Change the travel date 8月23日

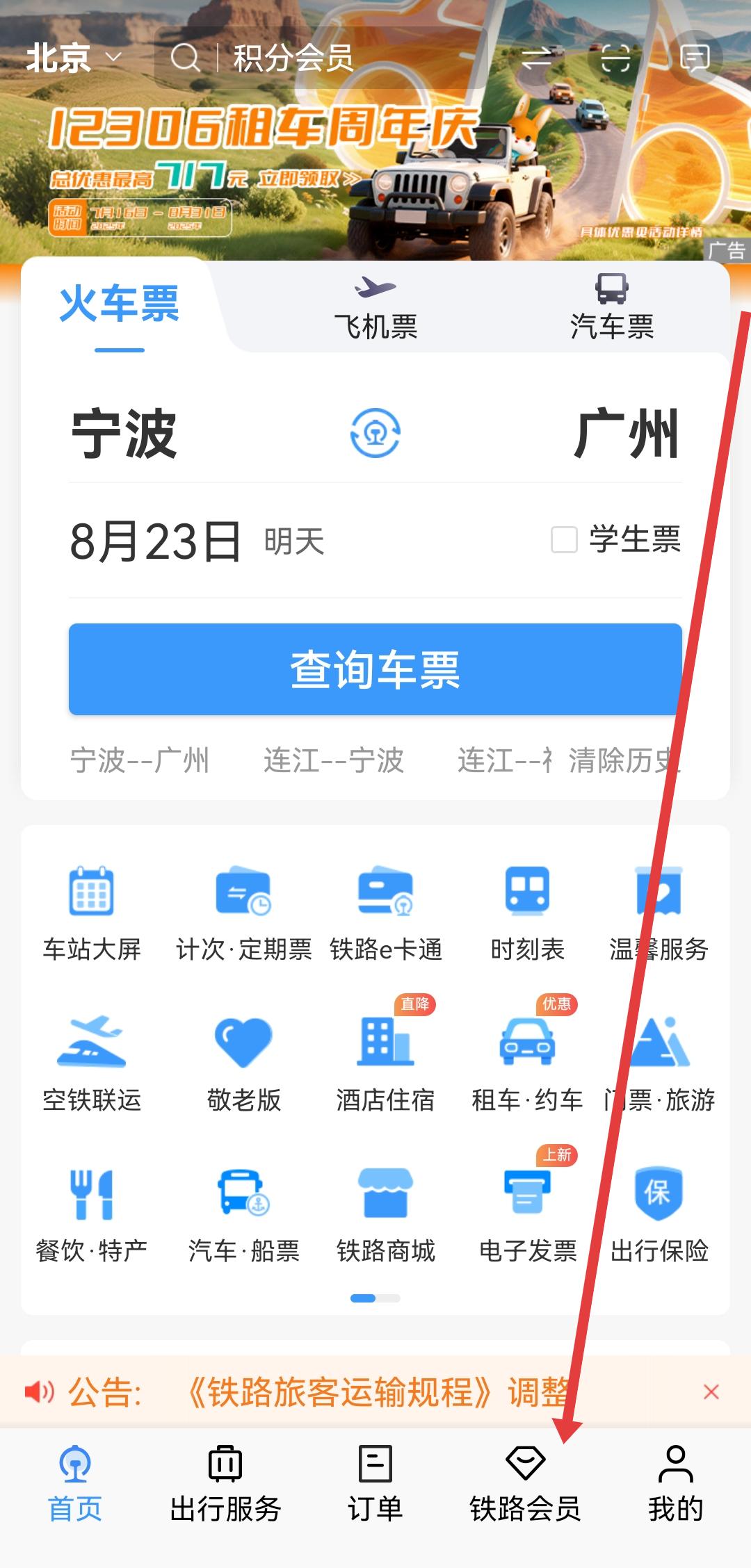point(156,542)
